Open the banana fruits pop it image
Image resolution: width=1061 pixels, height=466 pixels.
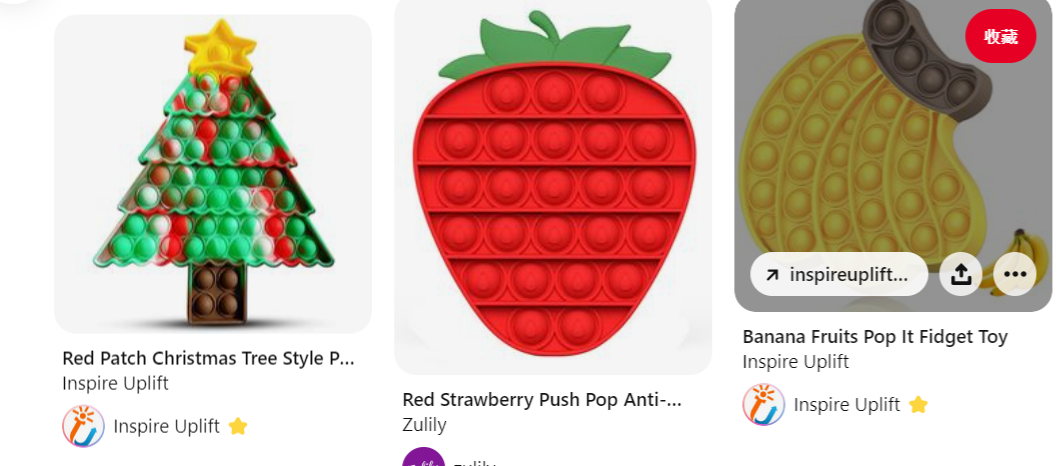(860, 150)
